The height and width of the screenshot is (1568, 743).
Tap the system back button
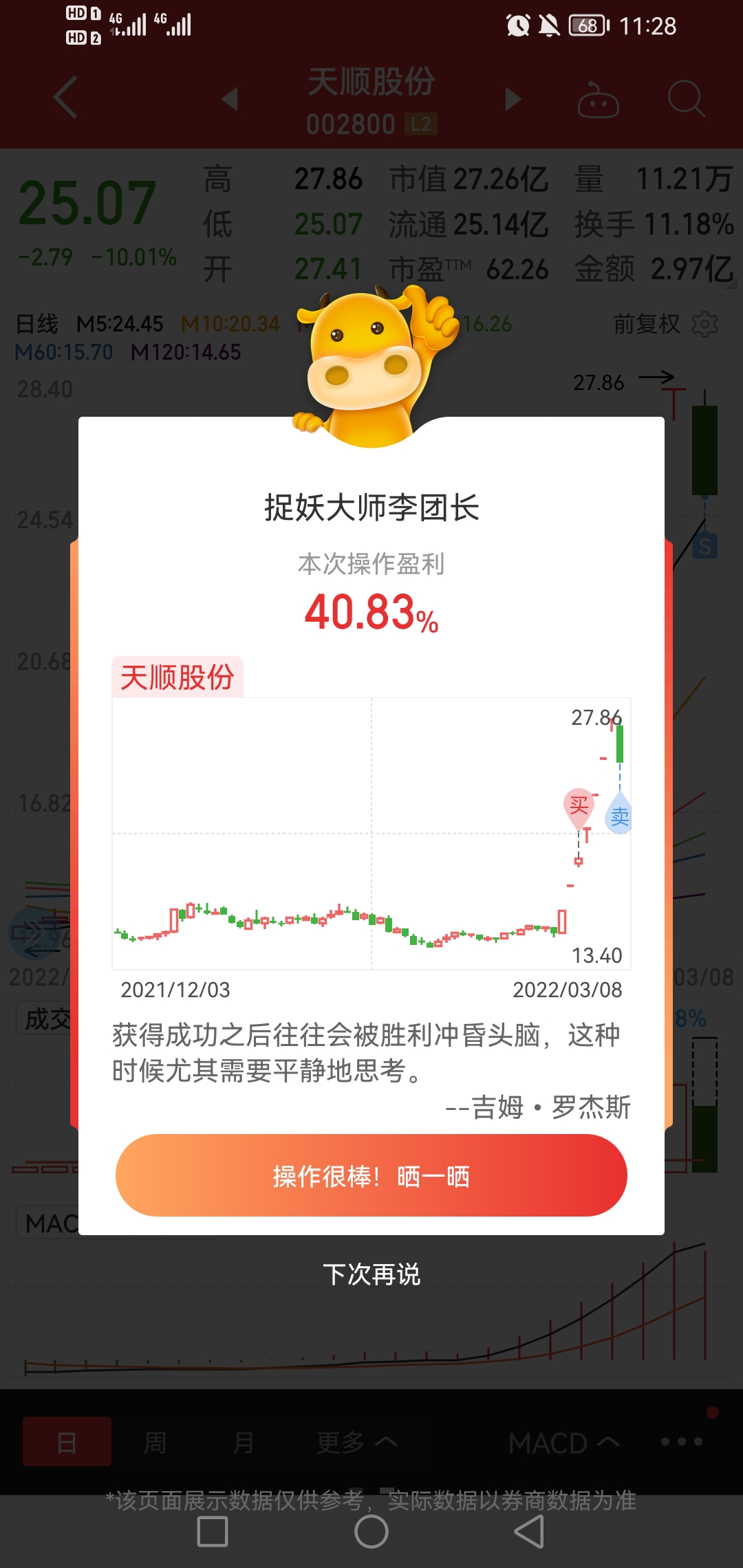point(529,1532)
